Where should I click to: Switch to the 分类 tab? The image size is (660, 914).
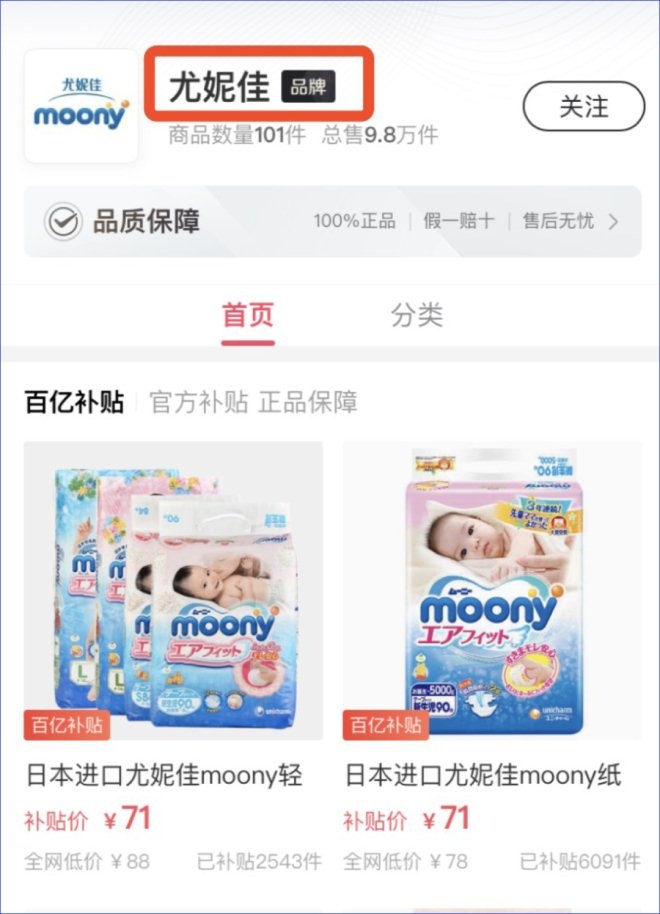[416, 316]
